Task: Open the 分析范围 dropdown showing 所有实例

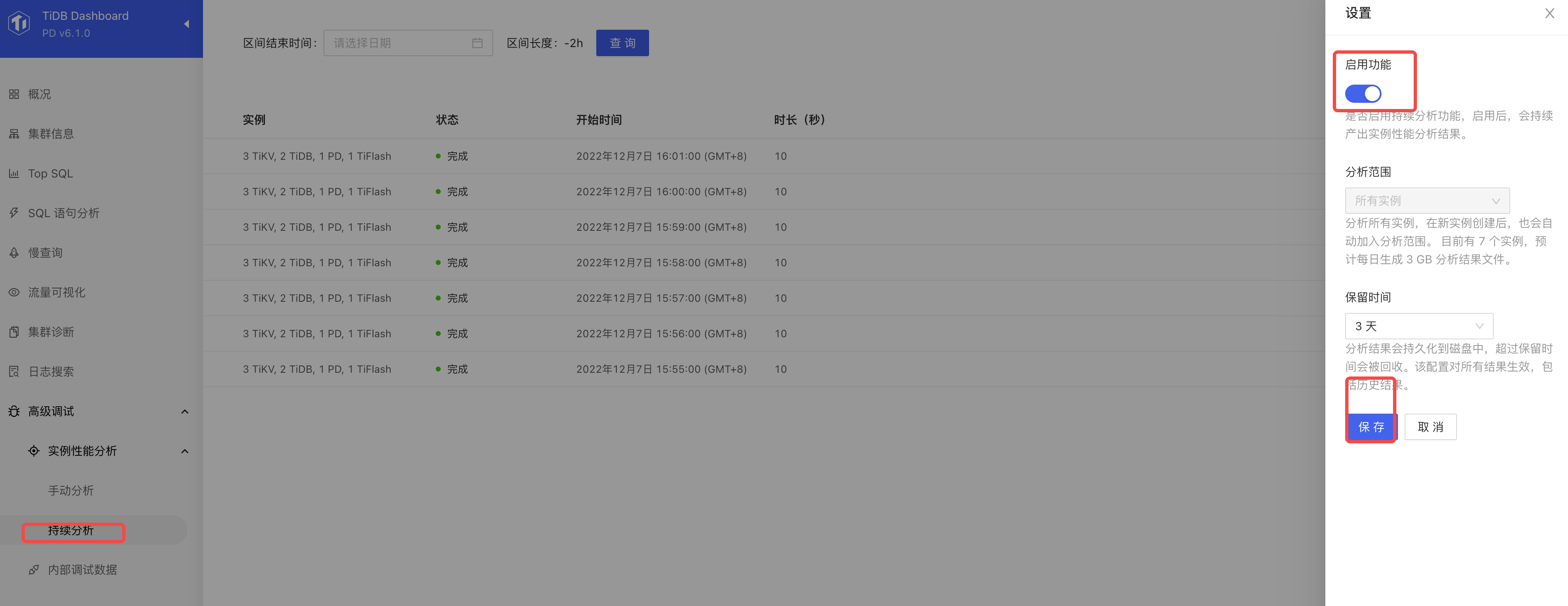Action: click(1427, 200)
